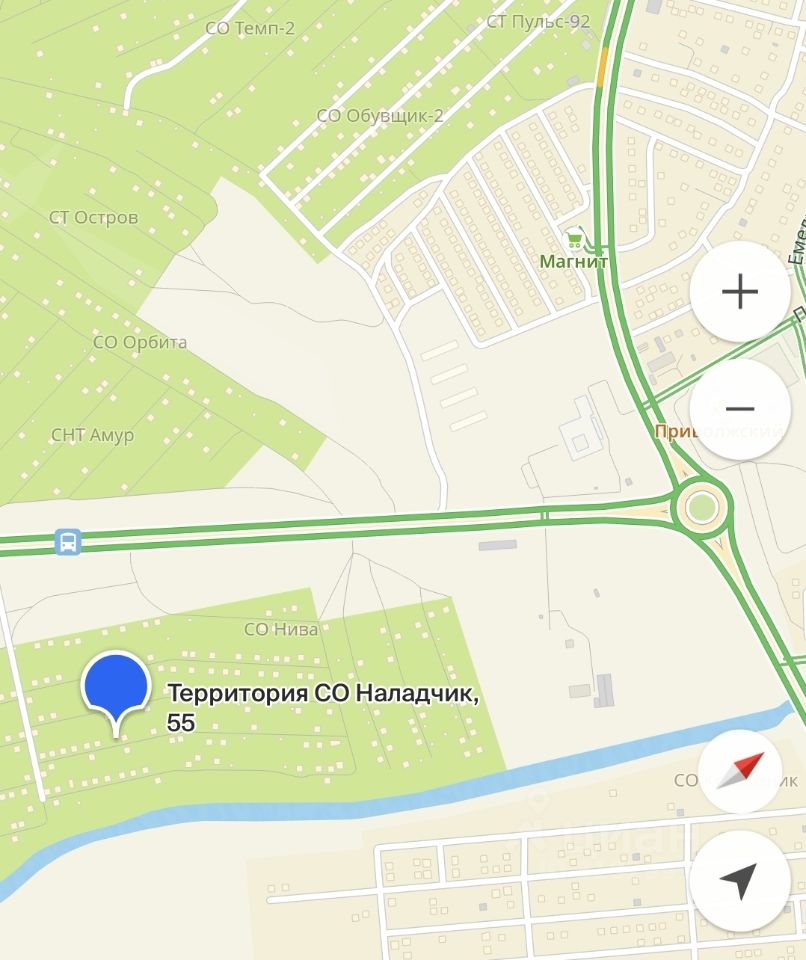Viewport: 806px width, 960px height.
Task: Reset map orientation with the compass
Action: click(x=739, y=771)
